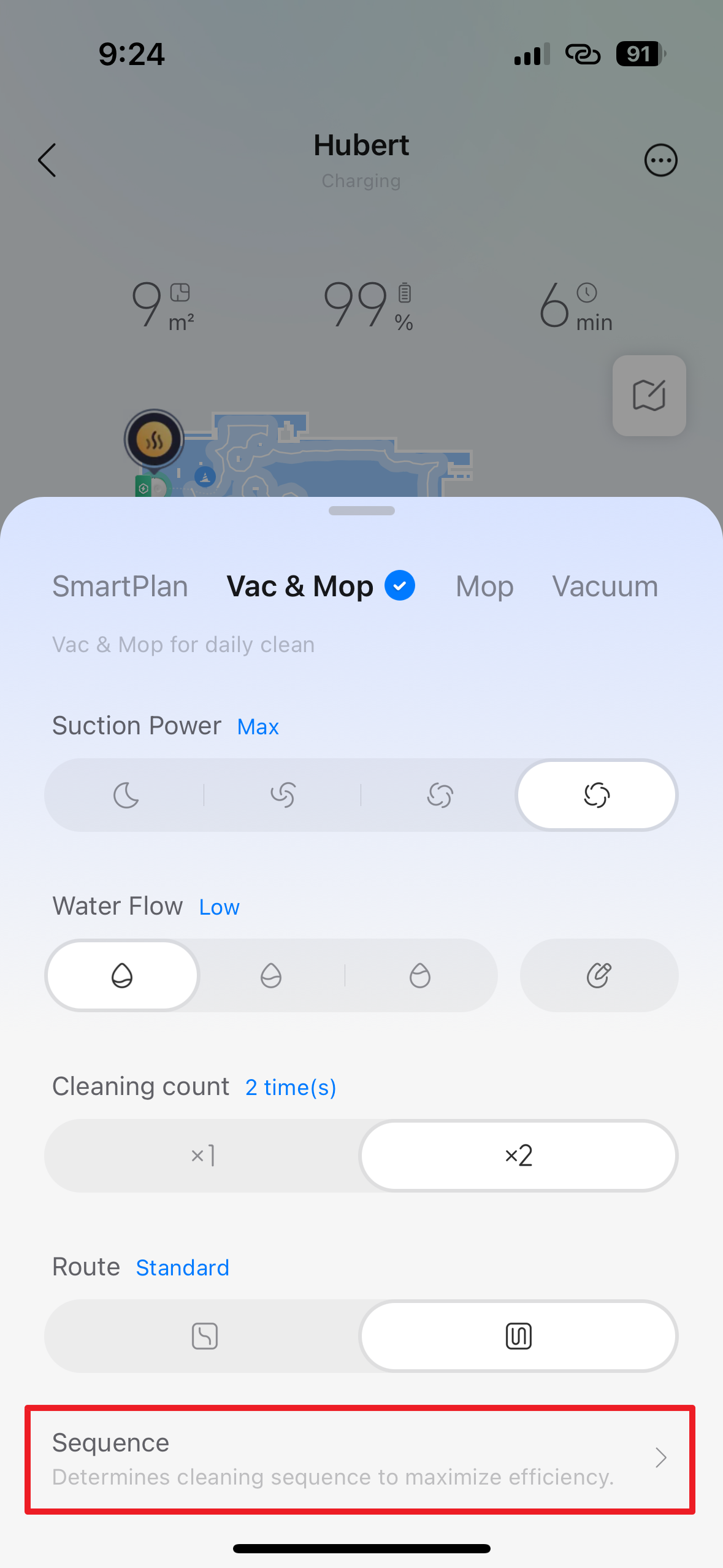Image resolution: width=723 pixels, height=1568 pixels.
Task: Choose Max suction power option
Action: click(596, 795)
